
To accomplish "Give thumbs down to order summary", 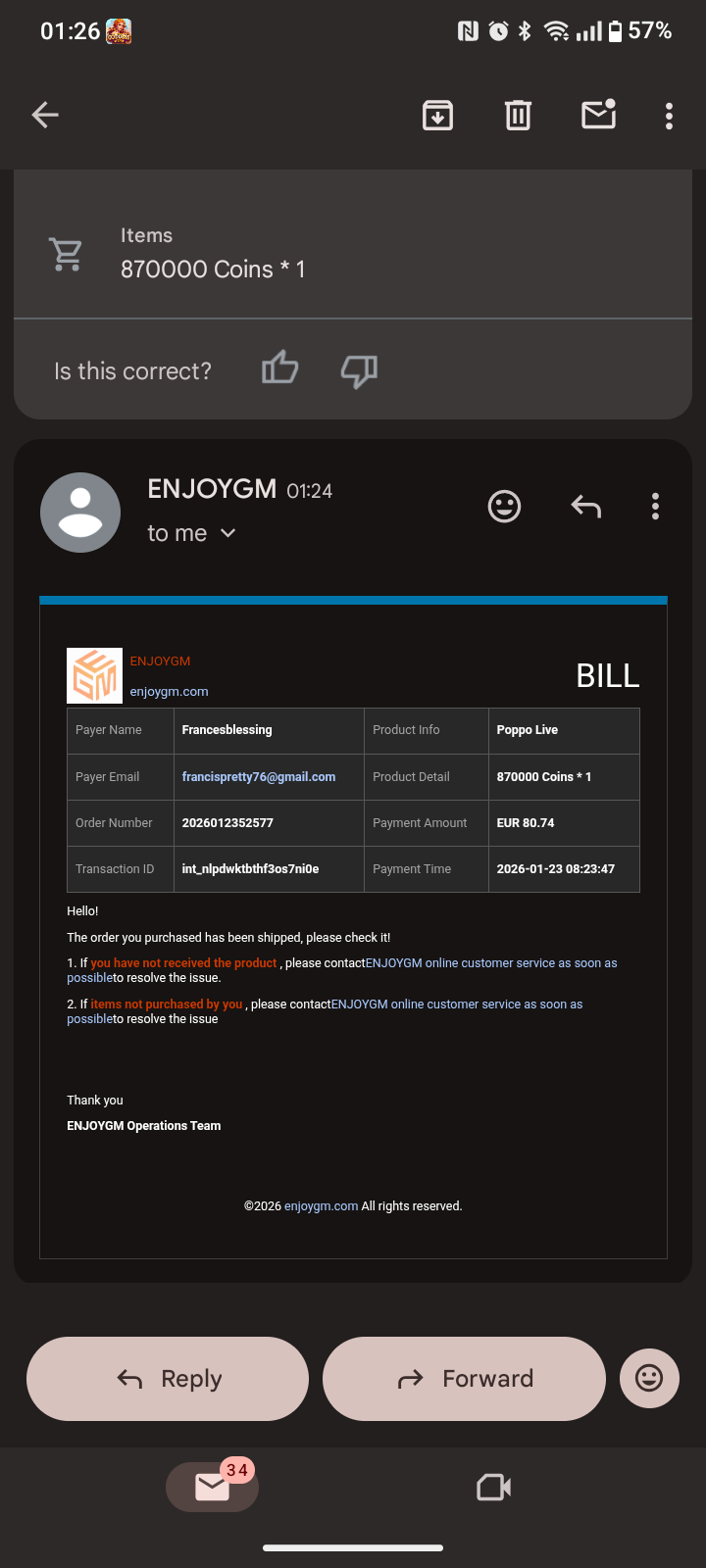I will tap(359, 369).
